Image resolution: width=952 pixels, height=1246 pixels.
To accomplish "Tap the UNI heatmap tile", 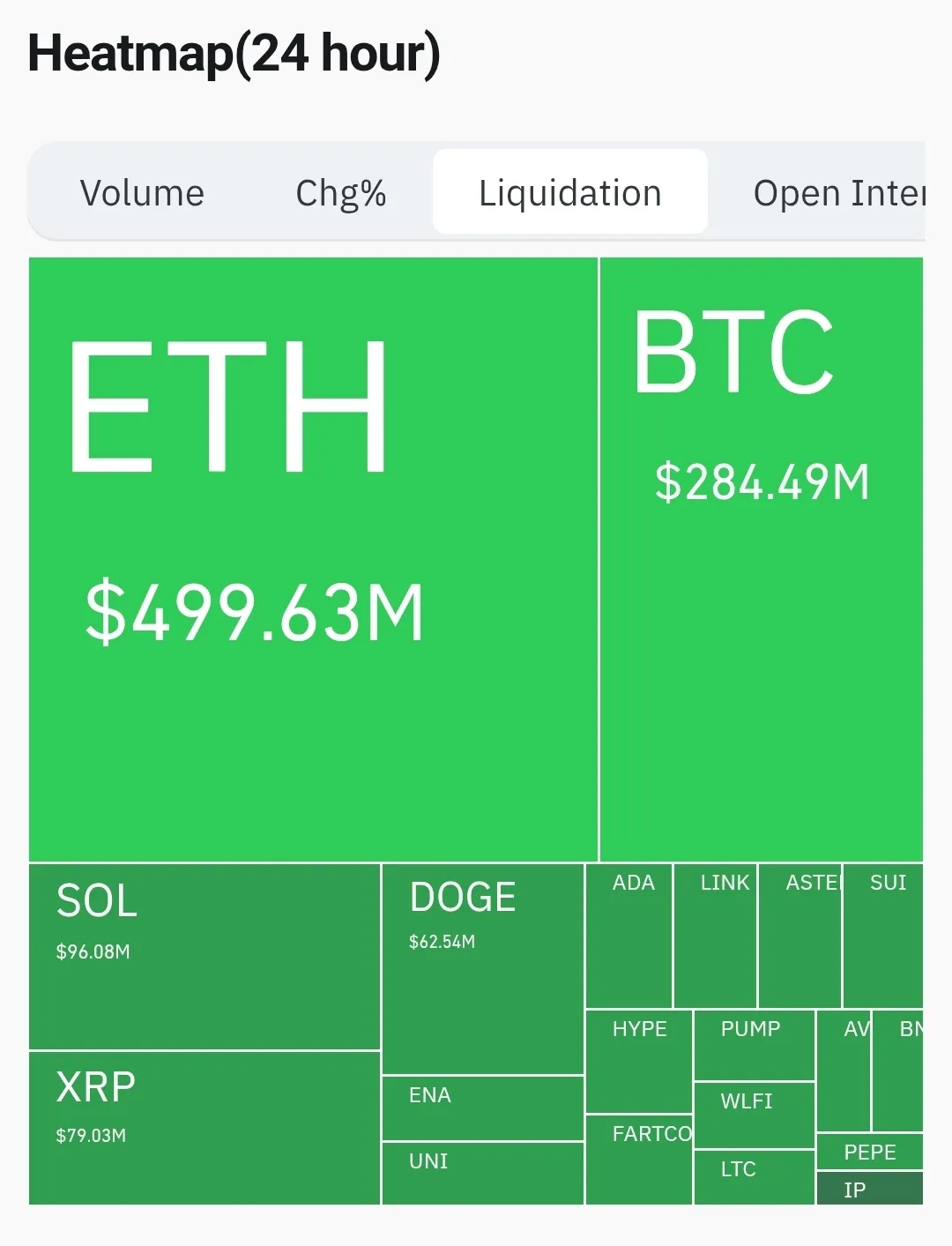I will click(x=482, y=1173).
